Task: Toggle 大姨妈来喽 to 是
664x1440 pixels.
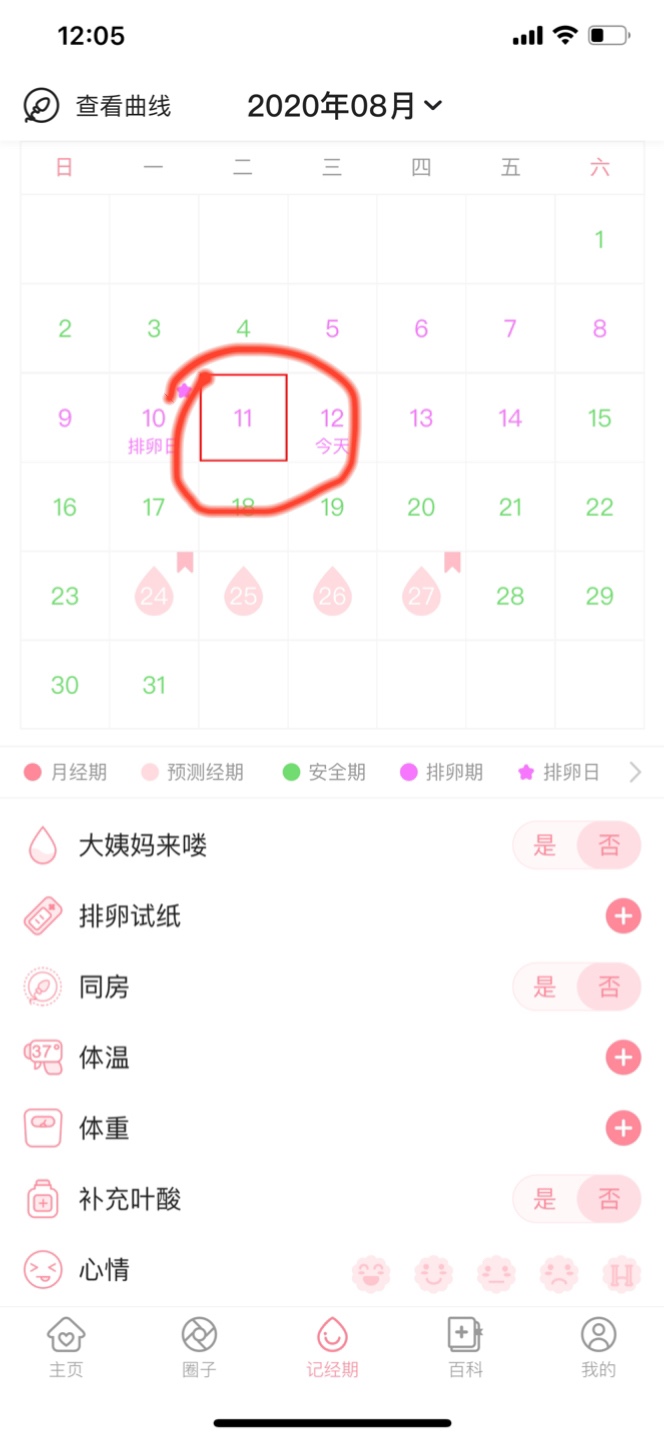Action: pyautogui.click(x=545, y=846)
